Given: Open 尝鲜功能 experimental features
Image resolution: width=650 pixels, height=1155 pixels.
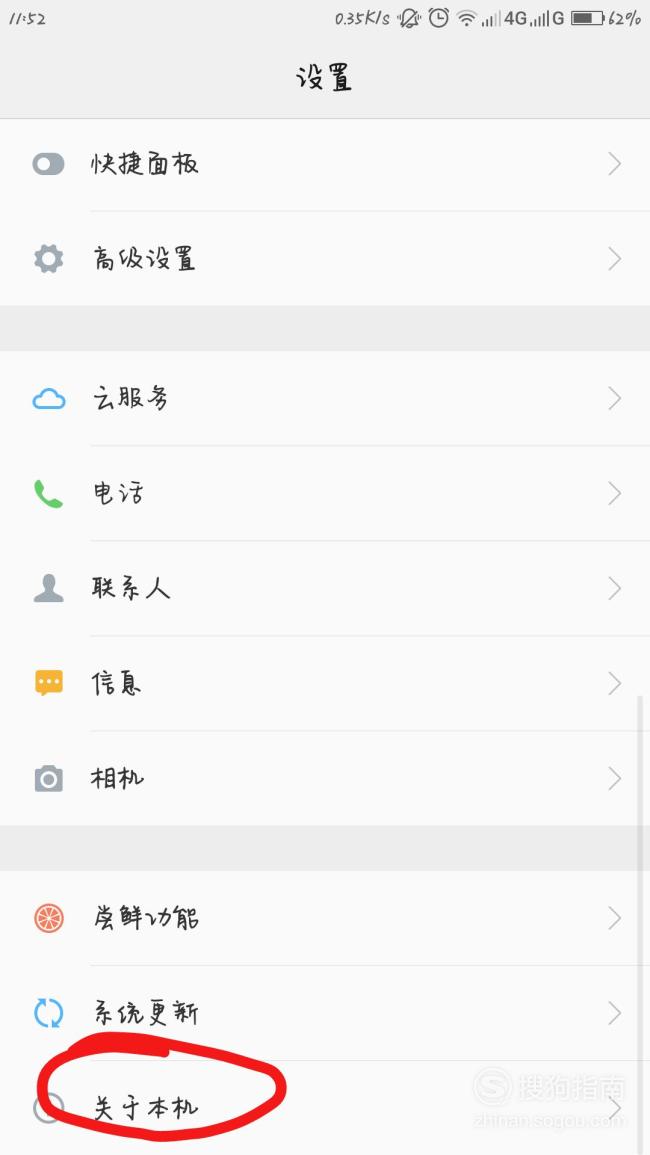Looking at the screenshot, I should 325,918.
